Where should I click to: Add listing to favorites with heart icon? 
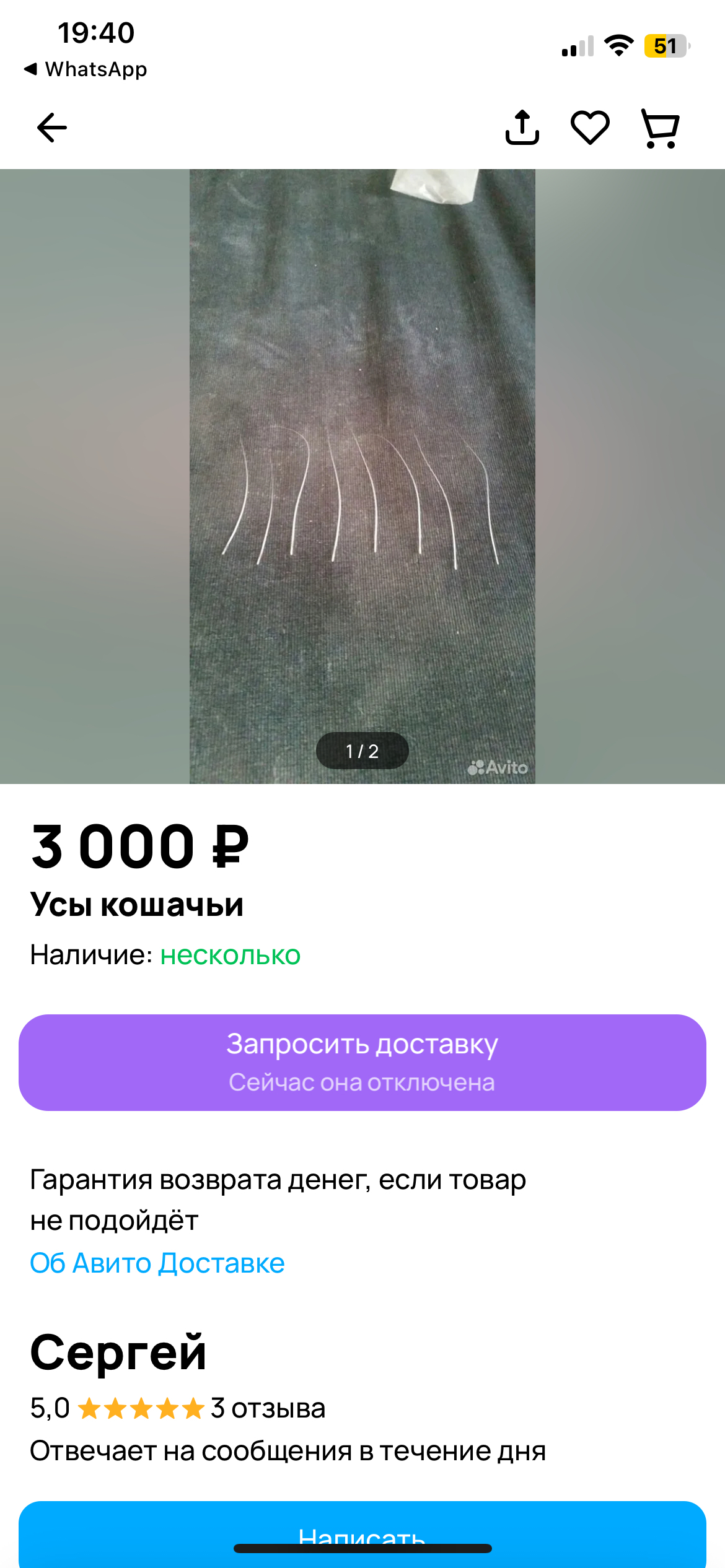tap(589, 128)
